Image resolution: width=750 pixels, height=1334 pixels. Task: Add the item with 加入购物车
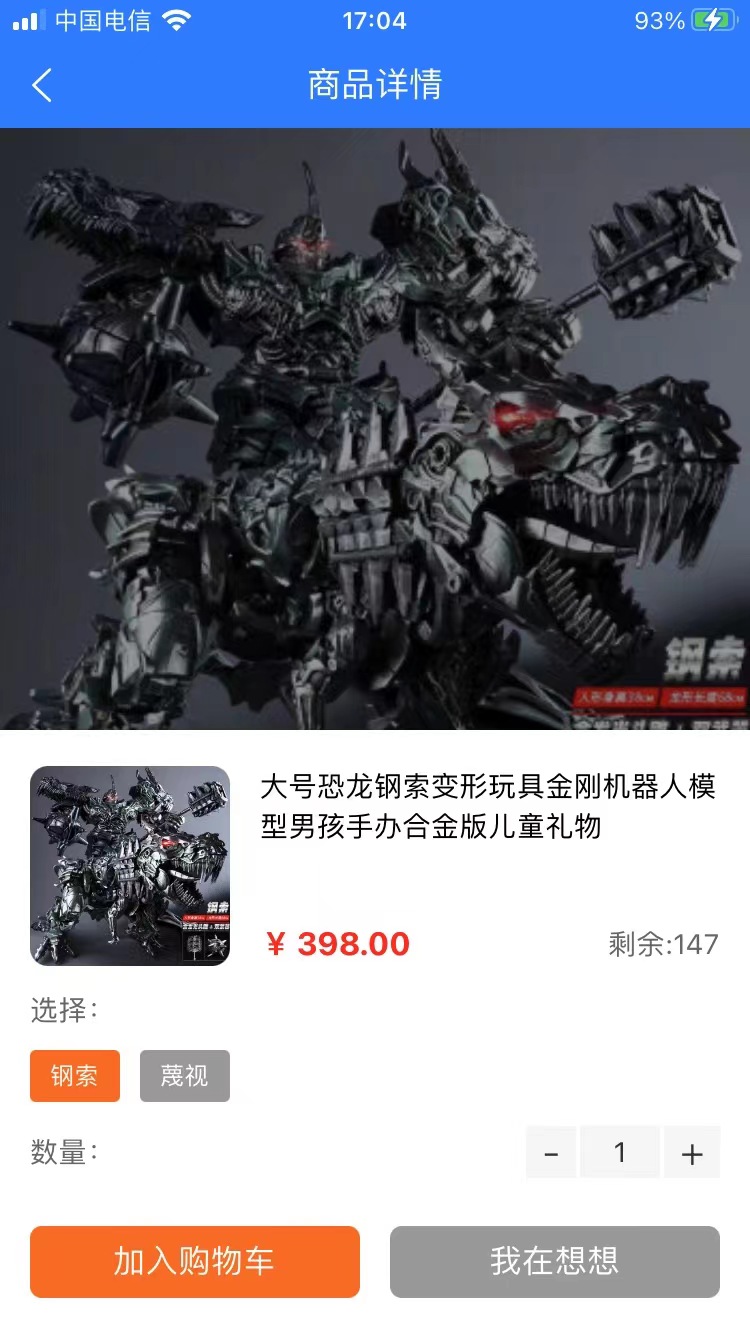(195, 1262)
